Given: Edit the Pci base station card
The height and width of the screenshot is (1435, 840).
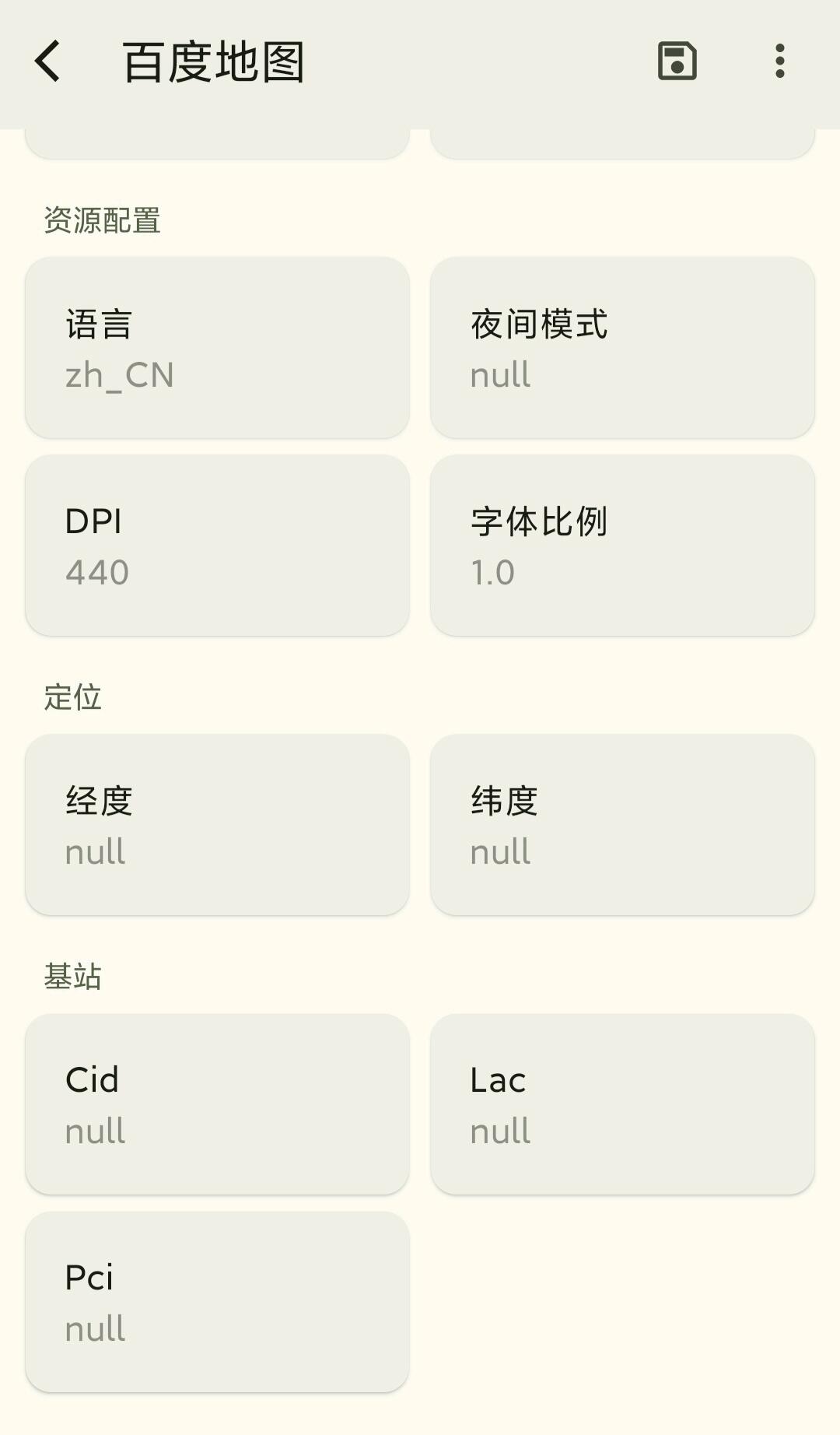Looking at the screenshot, I should [x=217, y=1302].
